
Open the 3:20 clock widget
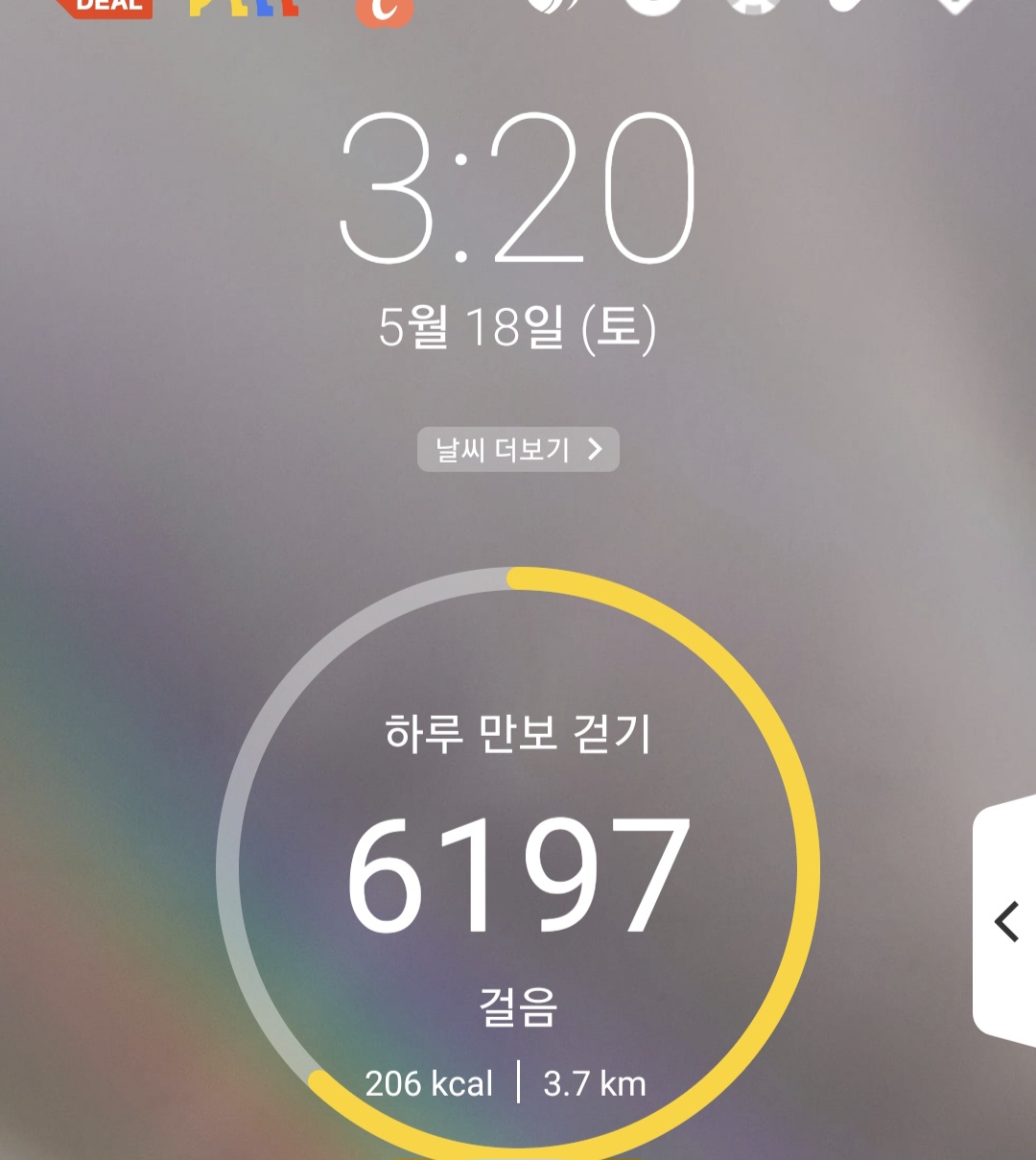(518, 190)
